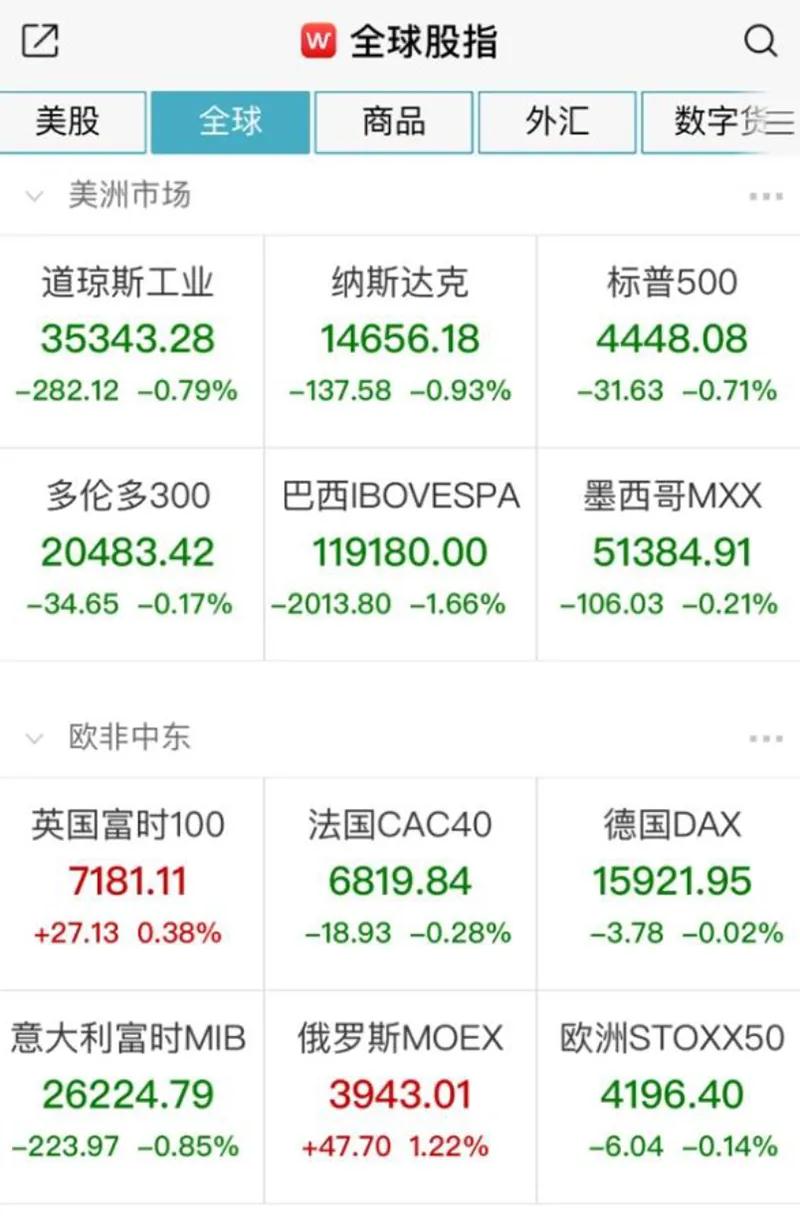This screenshot has height=1216, width=800.
Task: View 纳斯达克 index details
Action: (x=400, y=340)
